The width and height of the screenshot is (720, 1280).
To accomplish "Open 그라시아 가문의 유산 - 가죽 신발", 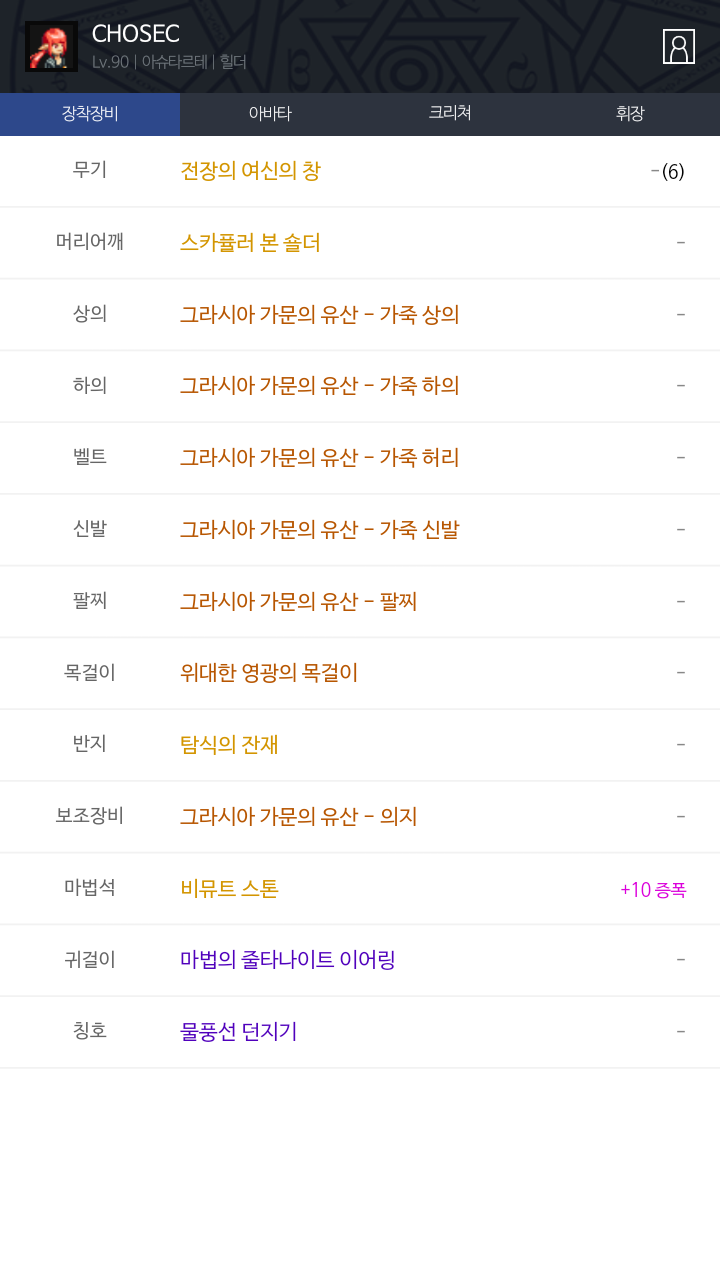I will tap(319, 530).
